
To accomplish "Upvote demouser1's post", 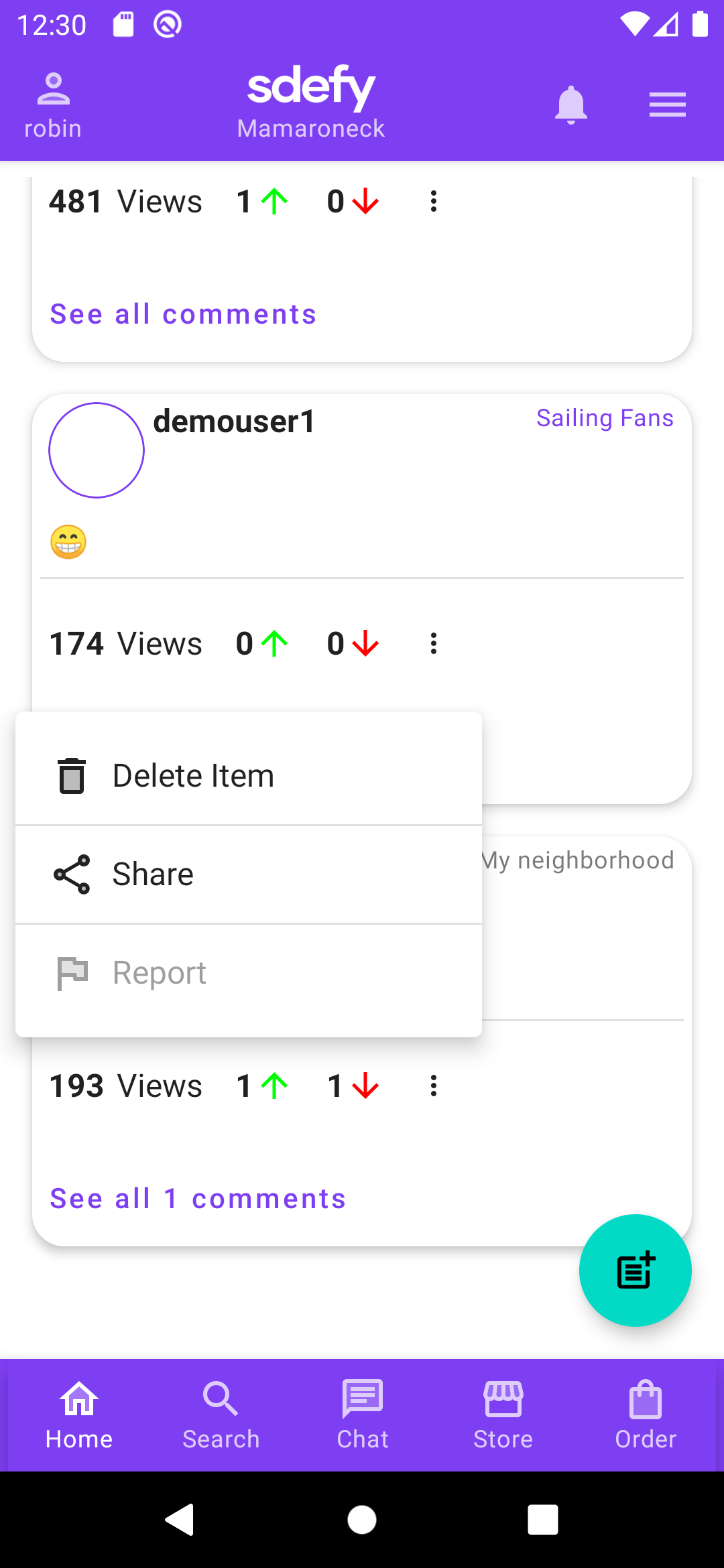I will click(274, 644).
